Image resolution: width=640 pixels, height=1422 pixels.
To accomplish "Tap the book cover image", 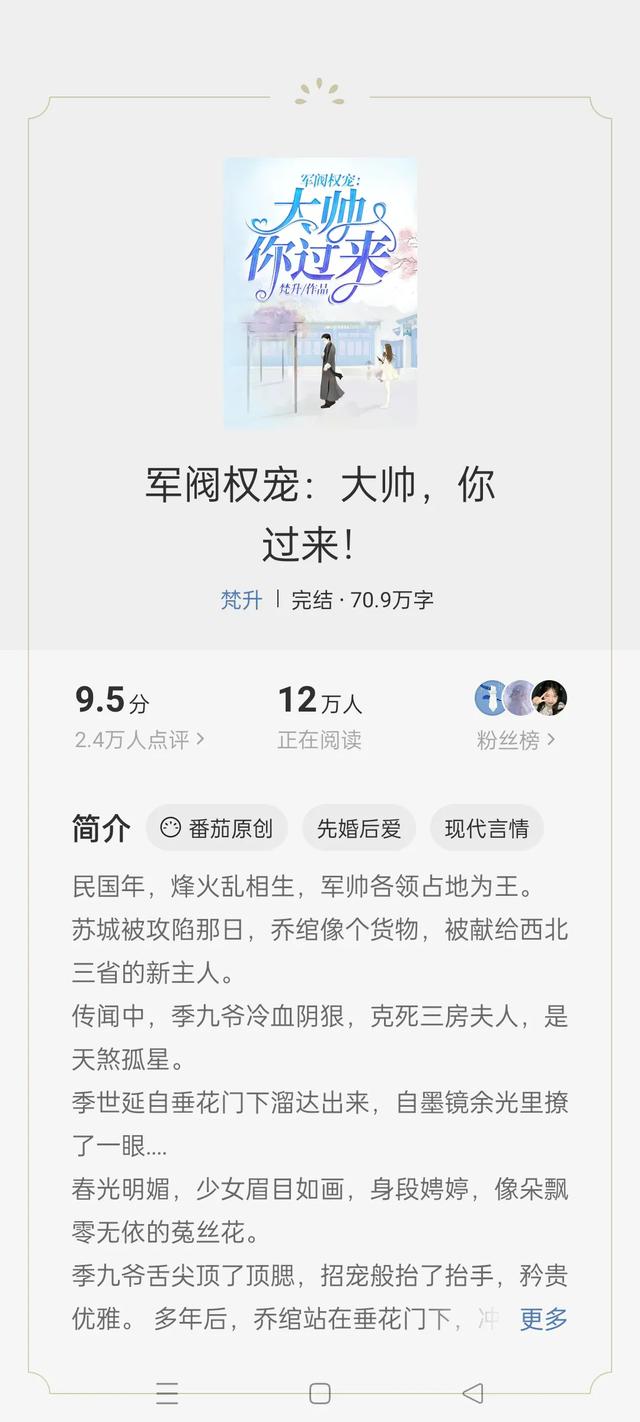I will pyautogui.click(x=320, y=292).
